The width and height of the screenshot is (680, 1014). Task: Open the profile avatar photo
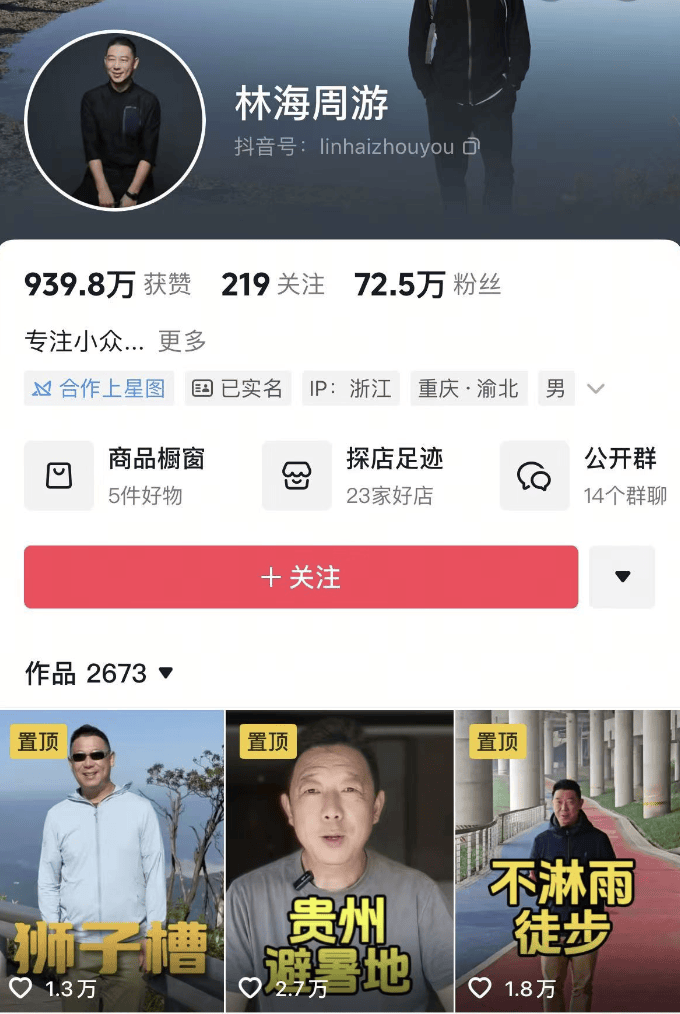(x=115, y=121)
